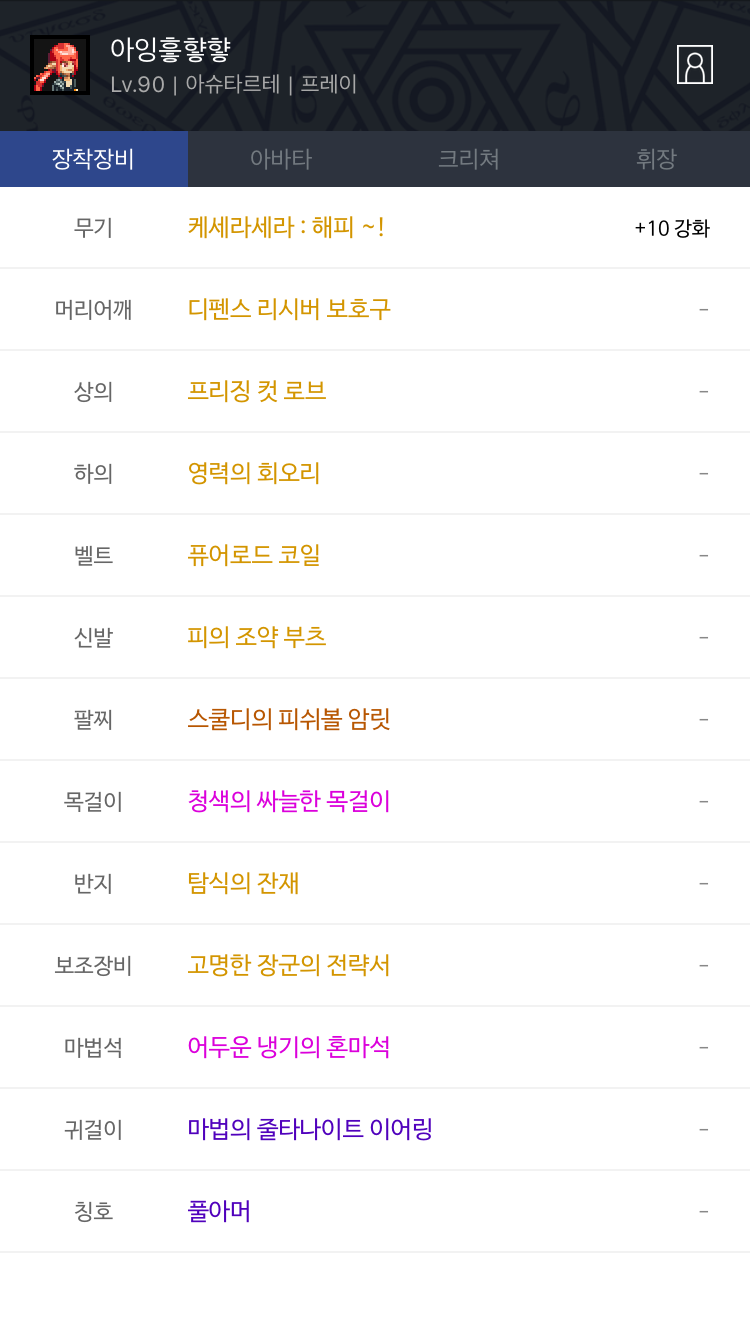
Task: Open the character profile icon in header
Action: (x=695, y=64)
